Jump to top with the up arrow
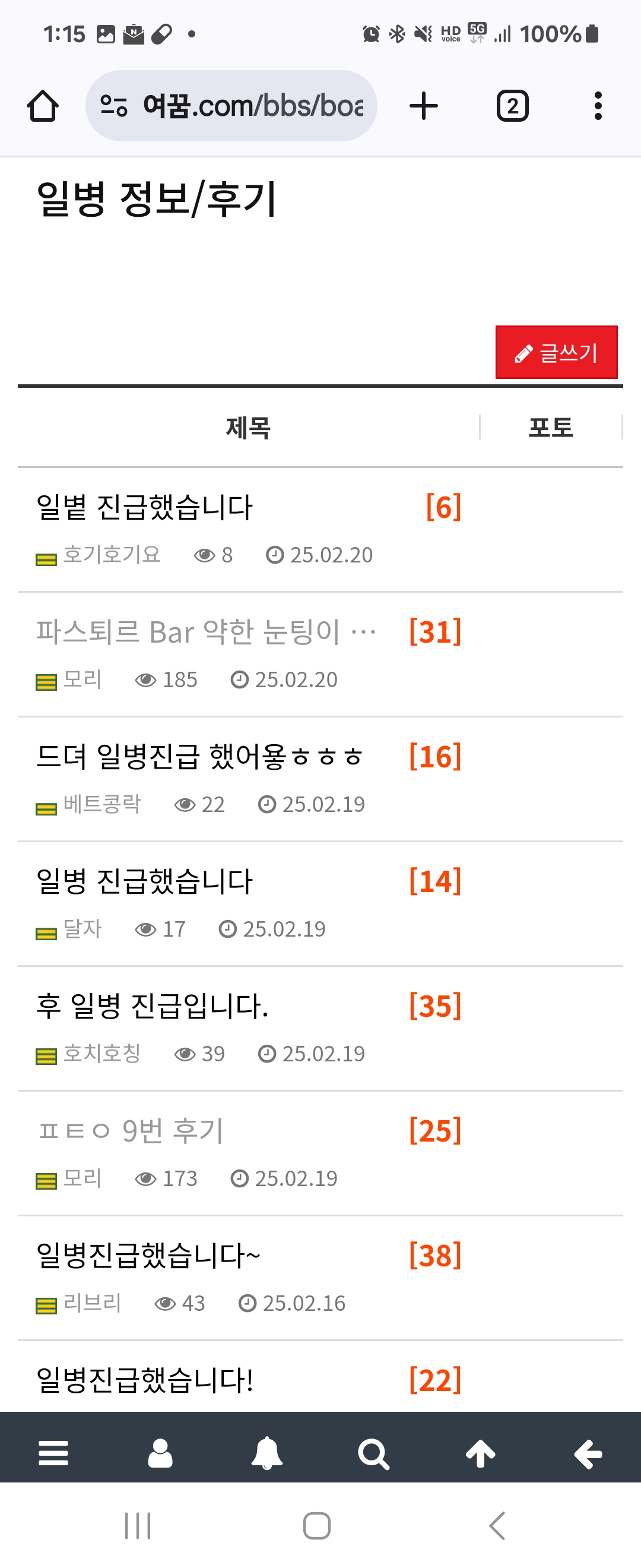Screen dimensions: 641x1568 (480, 1453)
